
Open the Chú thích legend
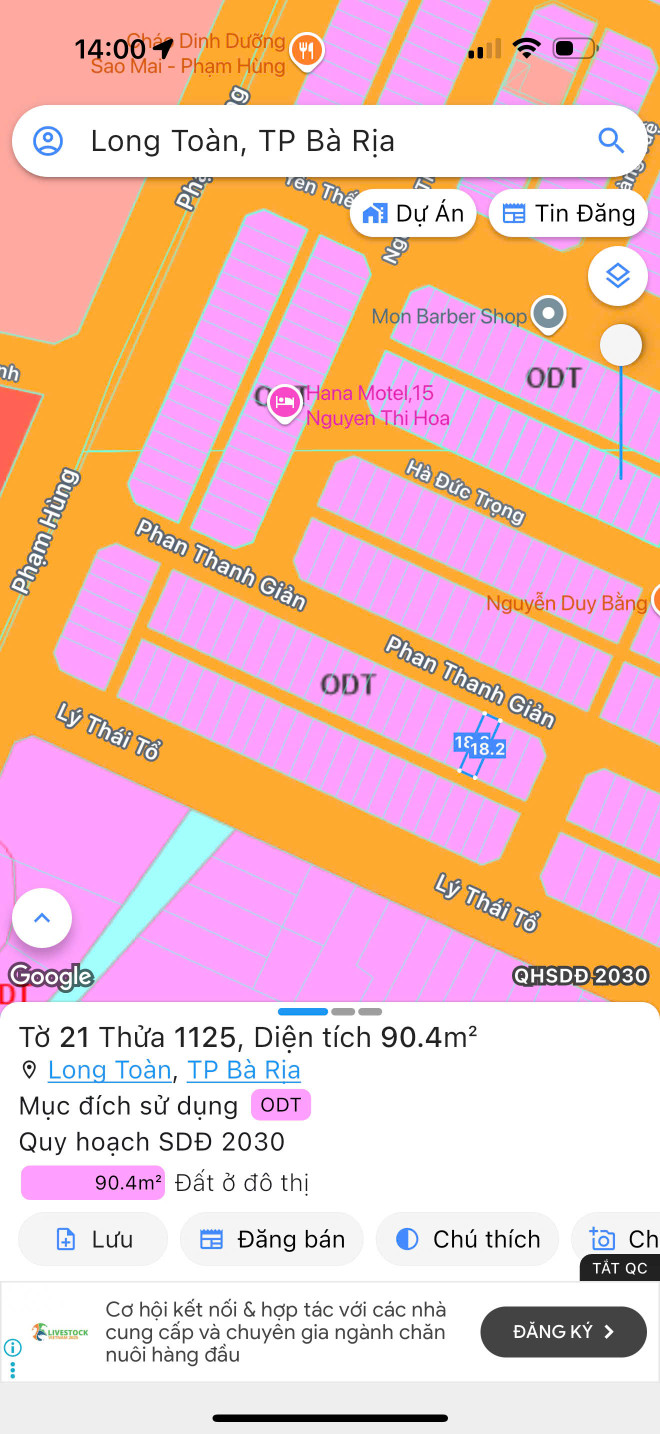[x=468, y=1240]
